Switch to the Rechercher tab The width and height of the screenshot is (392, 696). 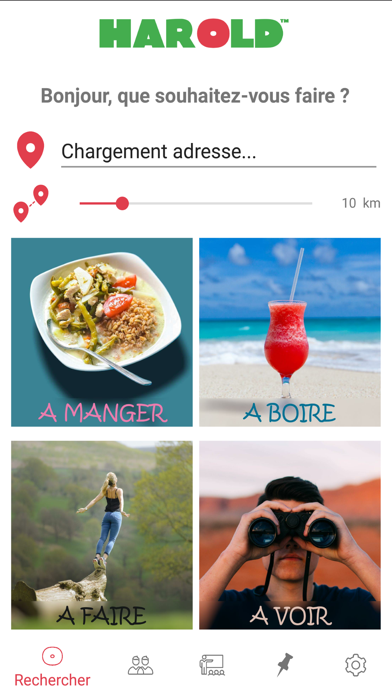click(52, 667)
